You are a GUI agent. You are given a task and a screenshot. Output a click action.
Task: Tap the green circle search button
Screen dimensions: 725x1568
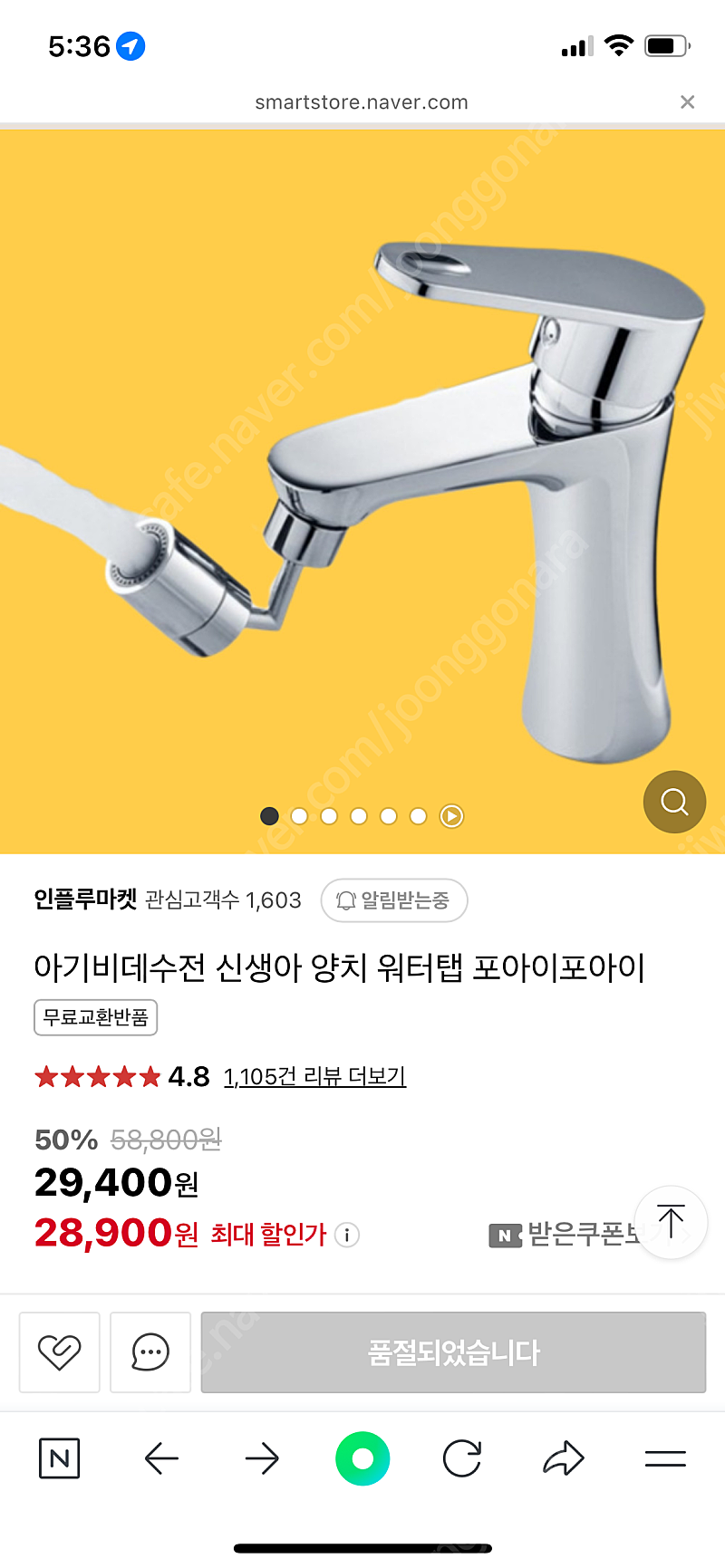click(x=362, y=1458)
